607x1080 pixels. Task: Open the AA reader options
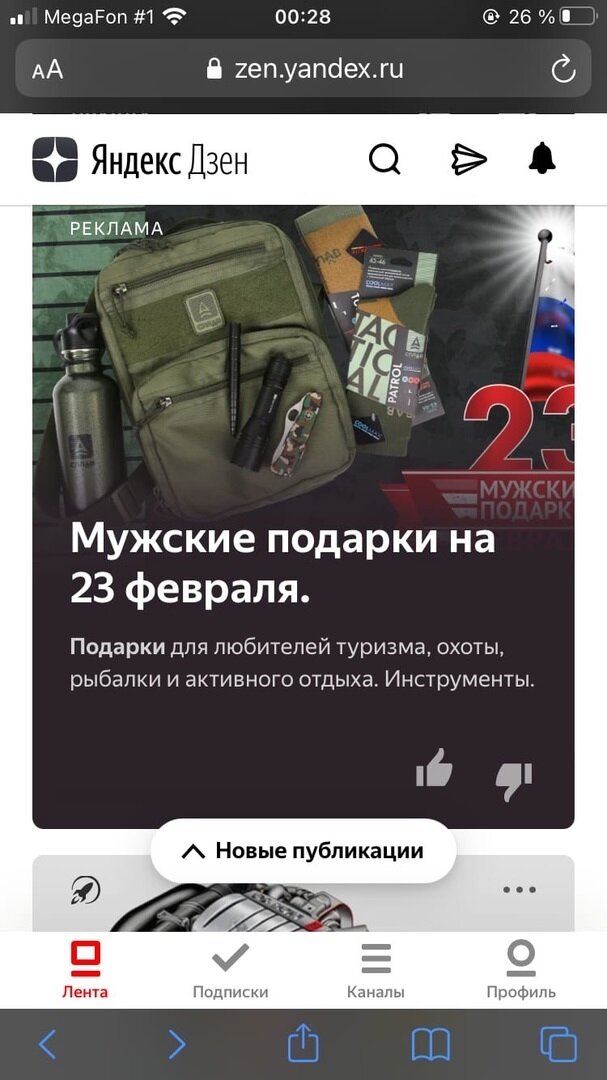click(47, 70)
